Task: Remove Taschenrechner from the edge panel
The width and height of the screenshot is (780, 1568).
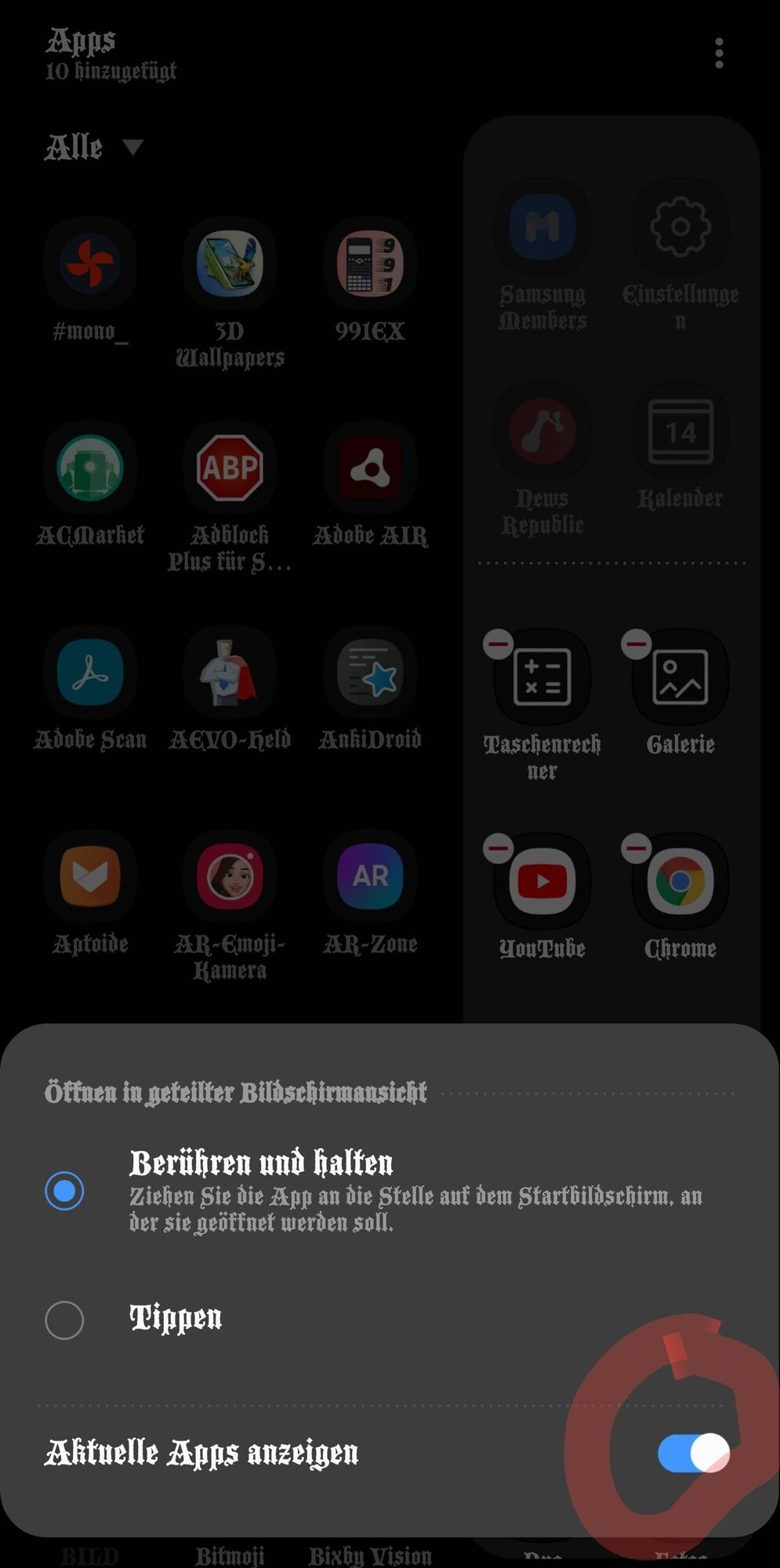Action: [498, 644]
